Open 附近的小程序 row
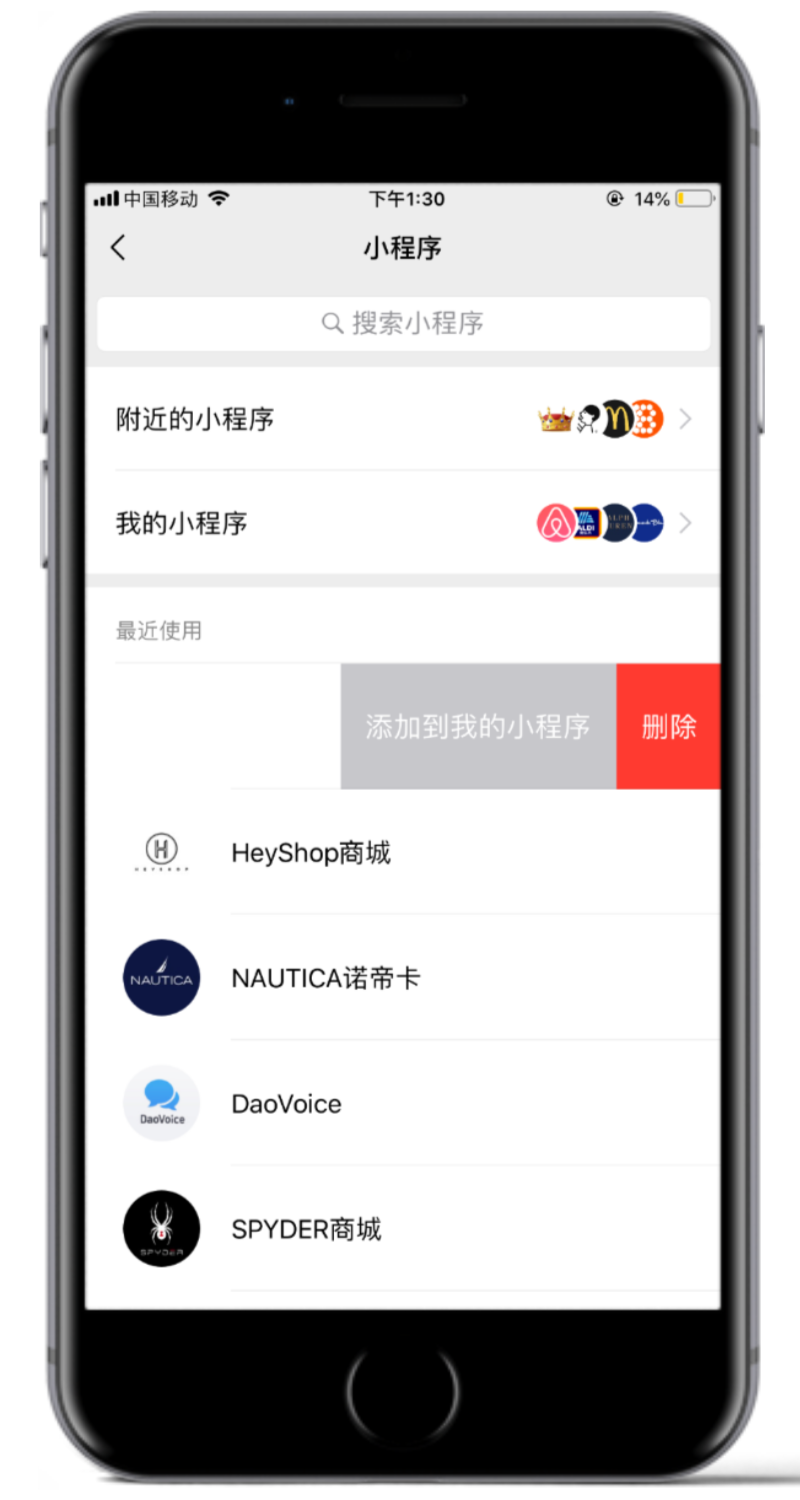800x1500 pixels. [402, 419]
